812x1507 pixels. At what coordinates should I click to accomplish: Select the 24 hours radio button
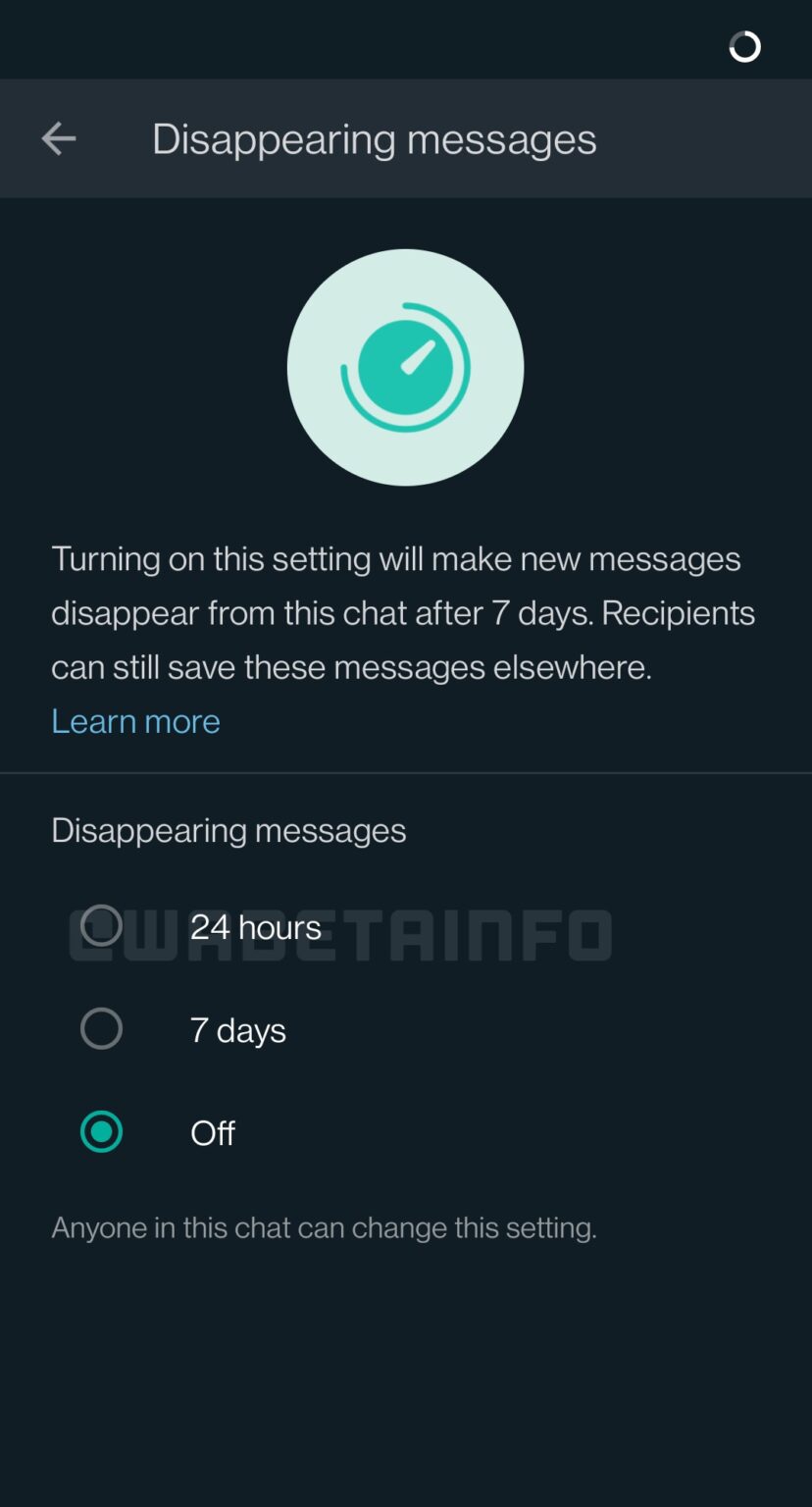tap(102, 925)
